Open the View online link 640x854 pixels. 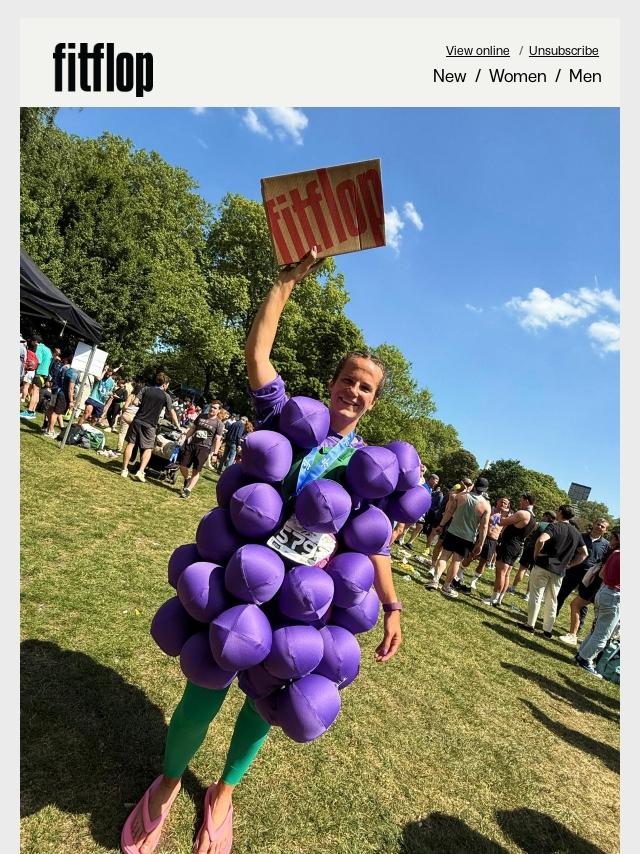tap(477, 51)
